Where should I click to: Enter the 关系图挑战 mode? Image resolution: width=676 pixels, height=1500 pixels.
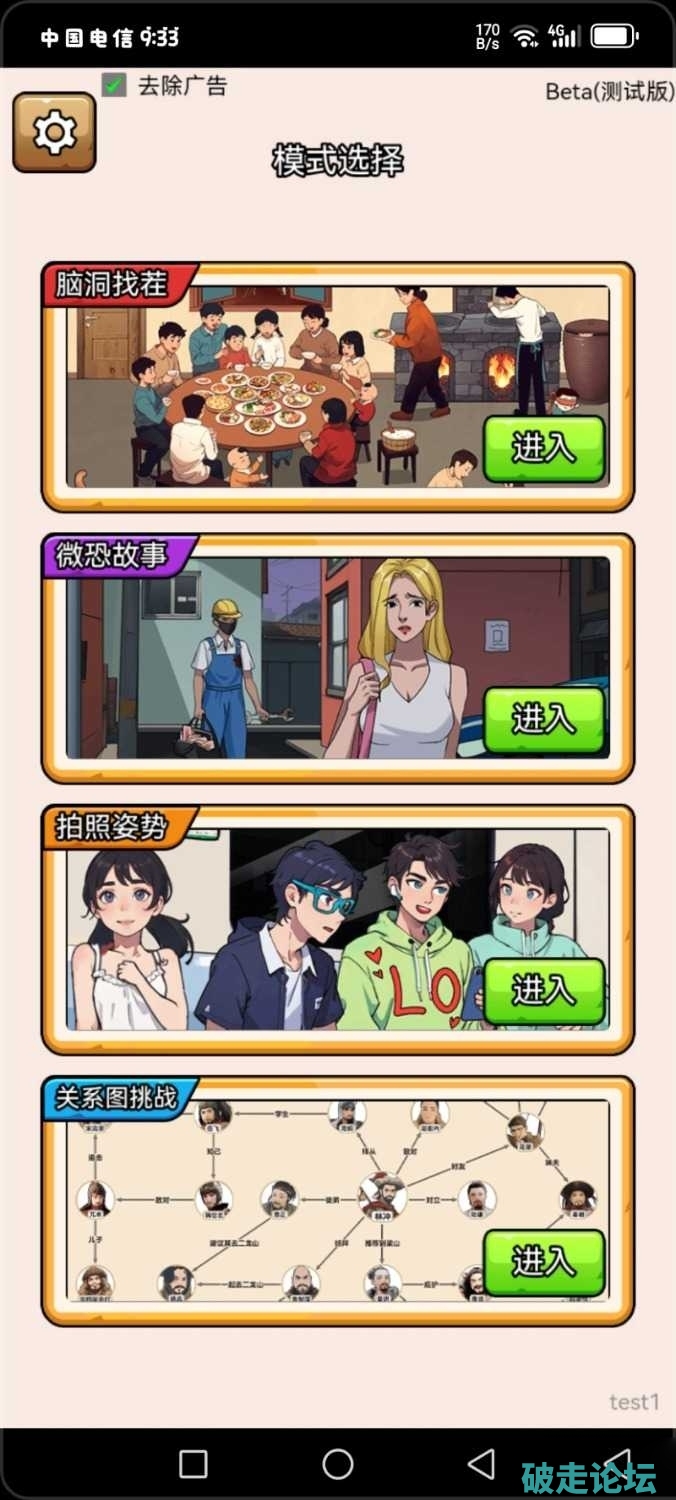click(x=544, y=1262)
